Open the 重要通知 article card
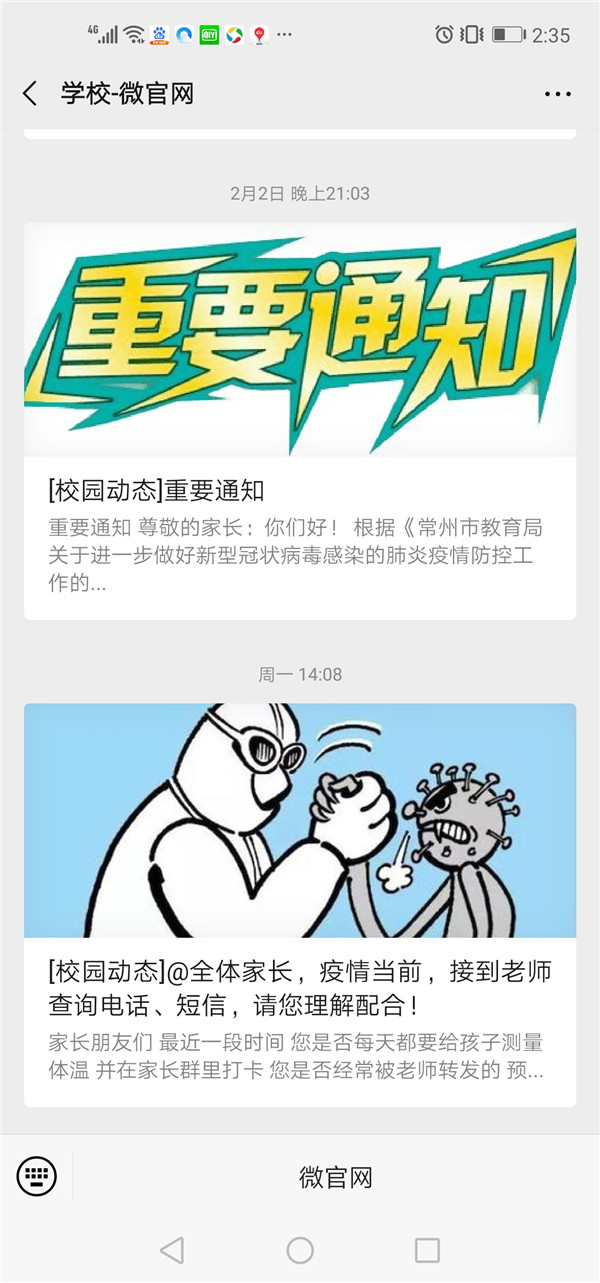600x1283 pixels. (300, 420)
